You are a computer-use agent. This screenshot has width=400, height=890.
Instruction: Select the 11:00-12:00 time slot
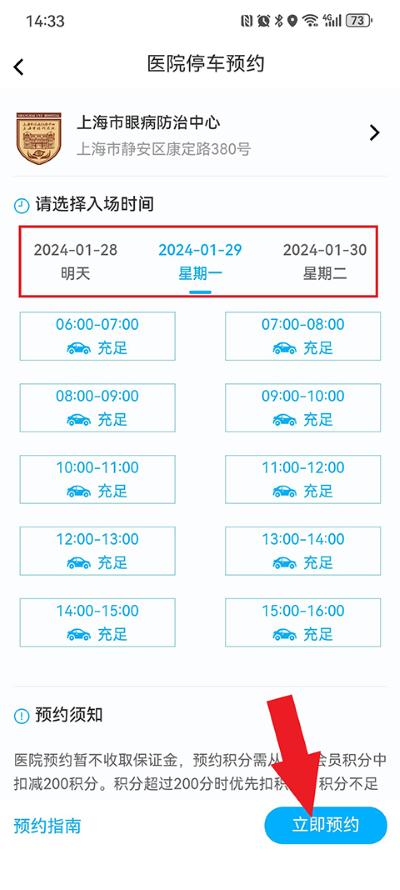[303, 479]
